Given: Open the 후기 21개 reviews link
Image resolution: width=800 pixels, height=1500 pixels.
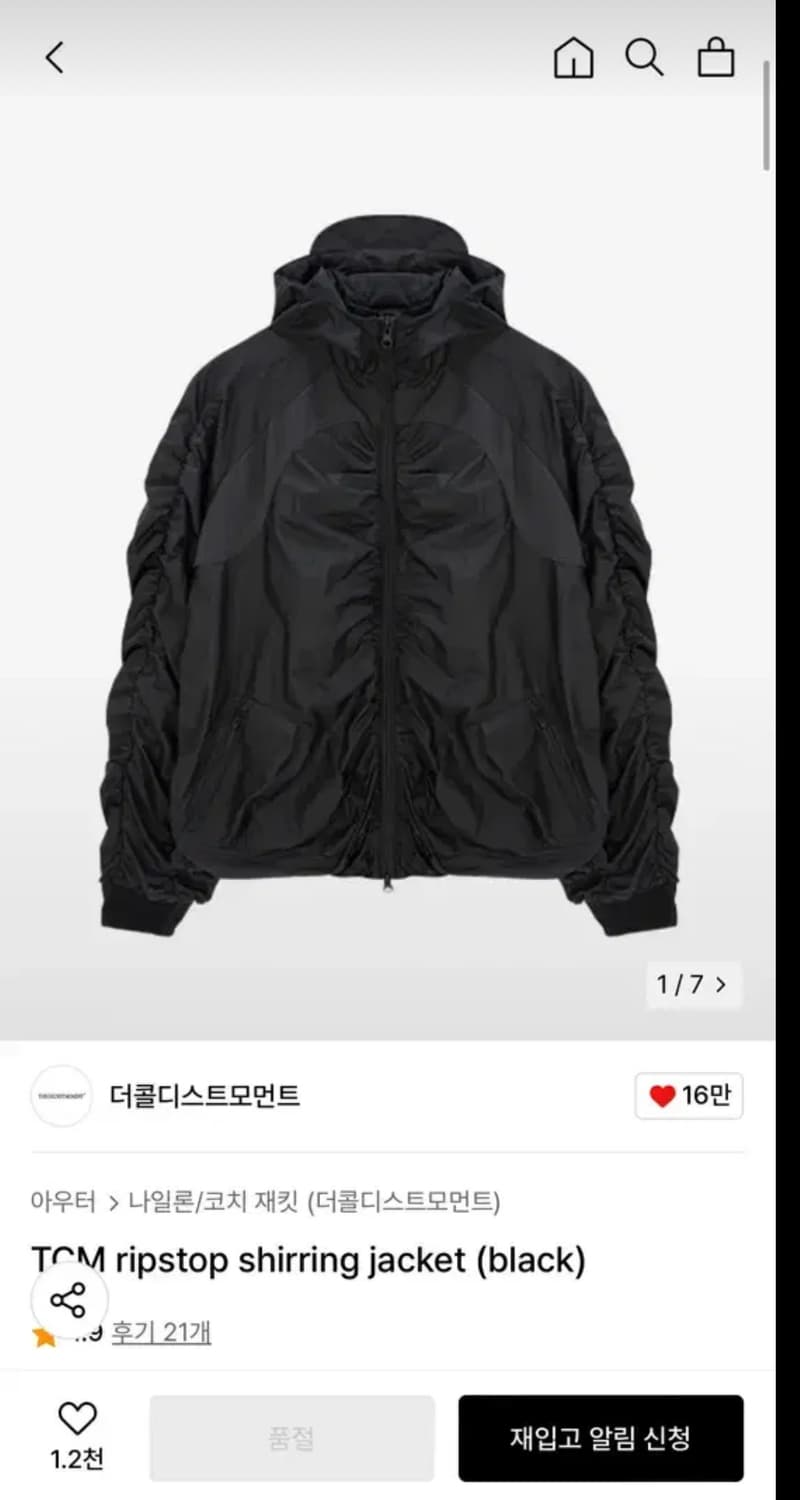Looking at the screenshot, I should [157, 1334].
